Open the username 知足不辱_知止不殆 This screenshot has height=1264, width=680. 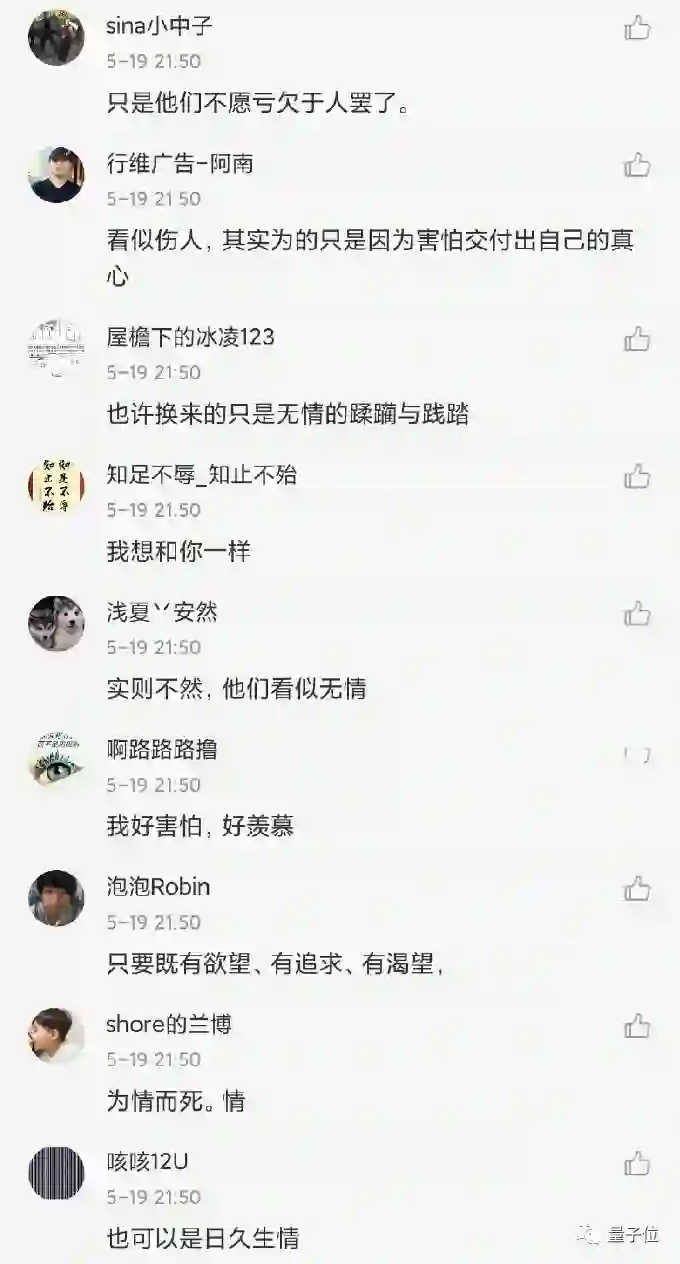pyautogui.click(x=202, y=474)
